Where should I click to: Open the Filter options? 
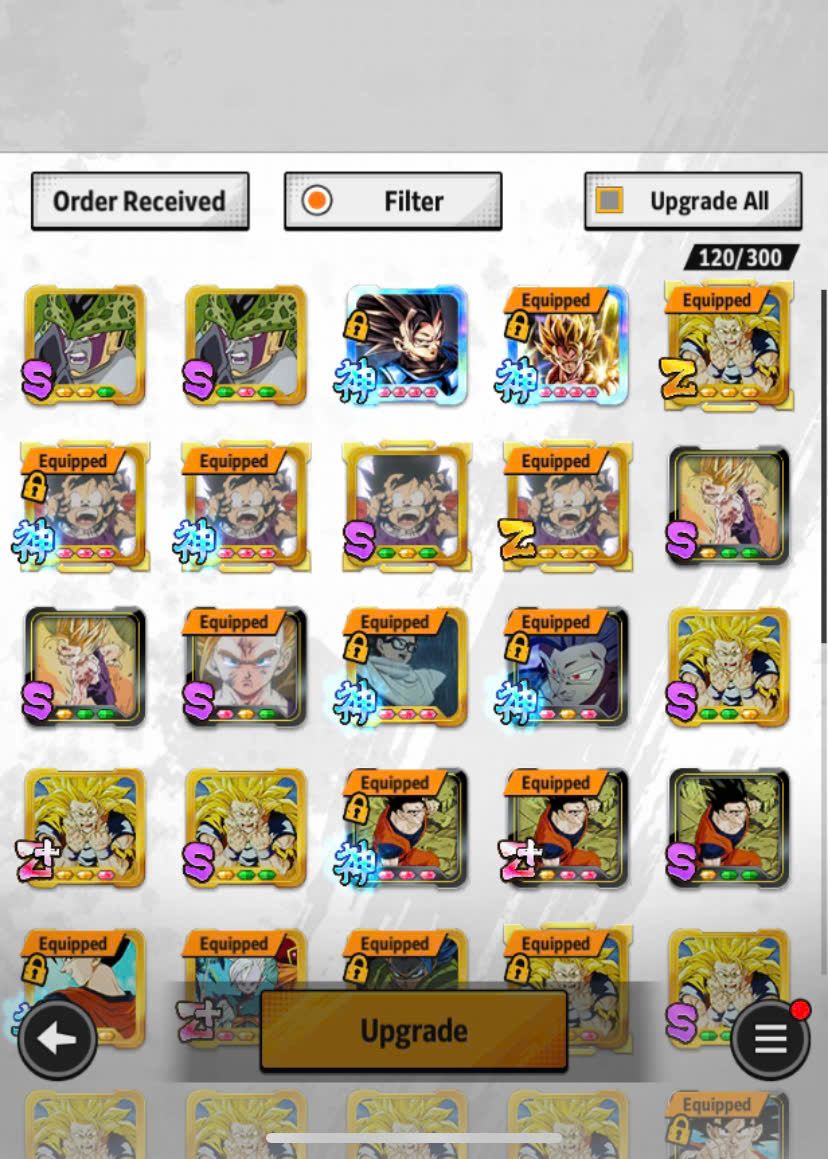(x=393, y=201)
